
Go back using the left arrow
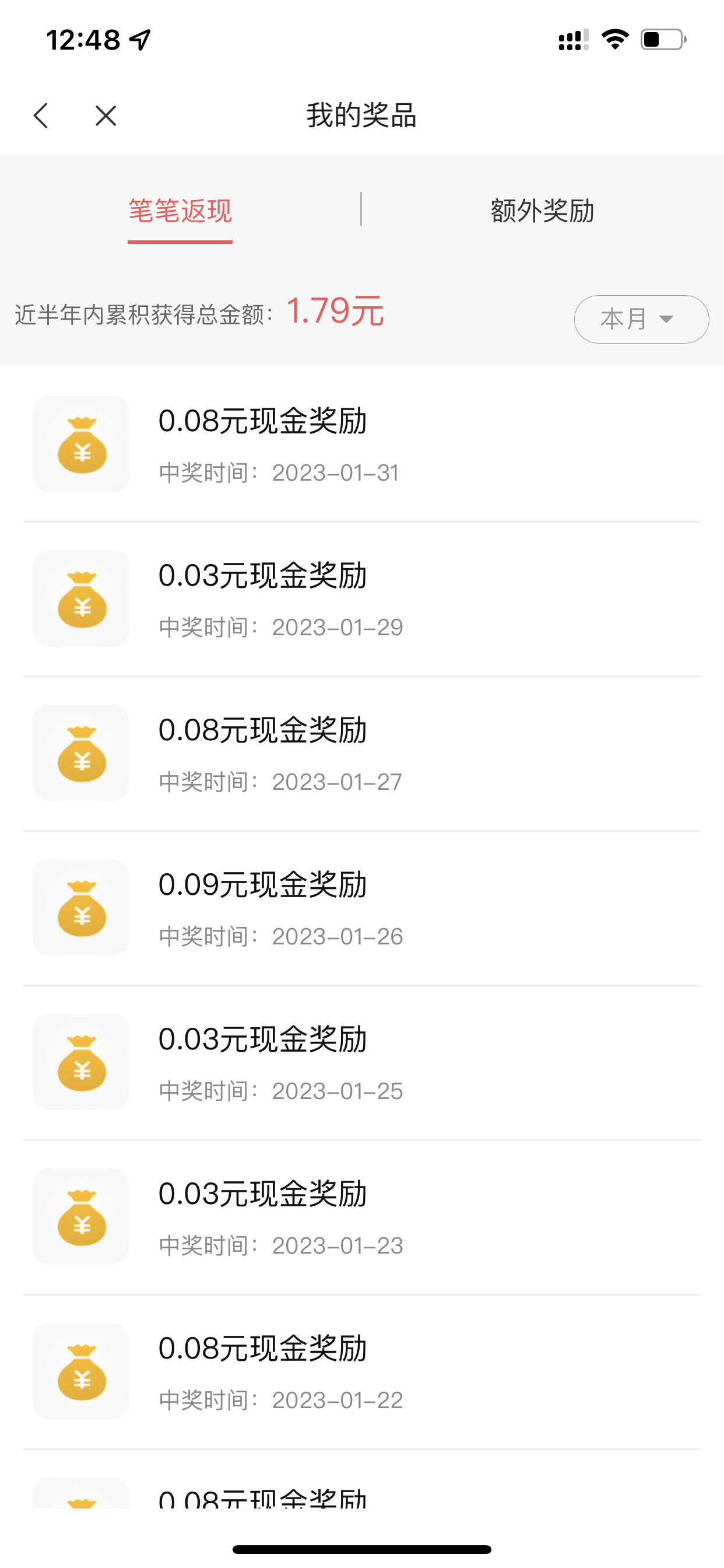41,116
